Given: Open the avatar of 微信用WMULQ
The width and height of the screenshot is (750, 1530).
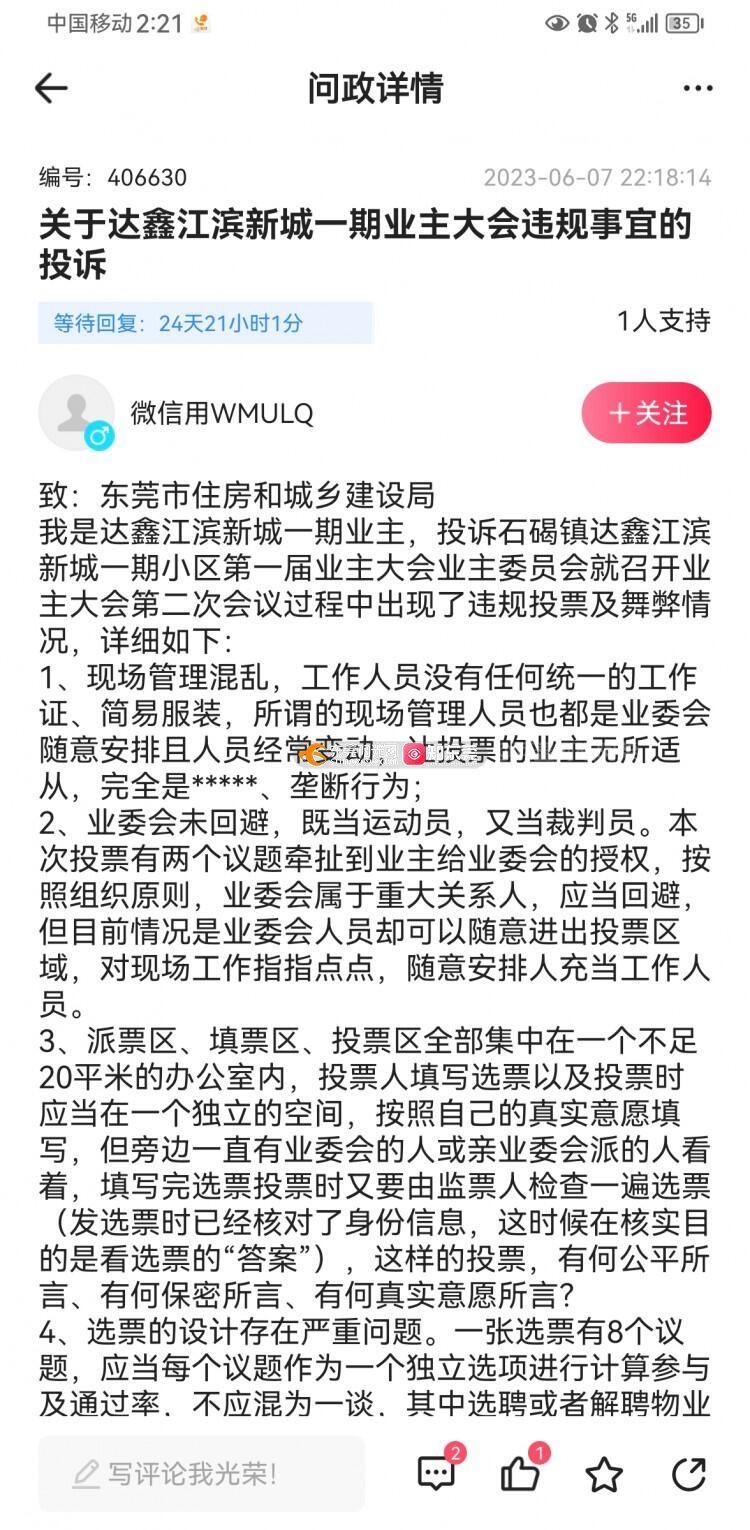Looking at the screenshot, I should pyautogui.click(x=76, y=412).
